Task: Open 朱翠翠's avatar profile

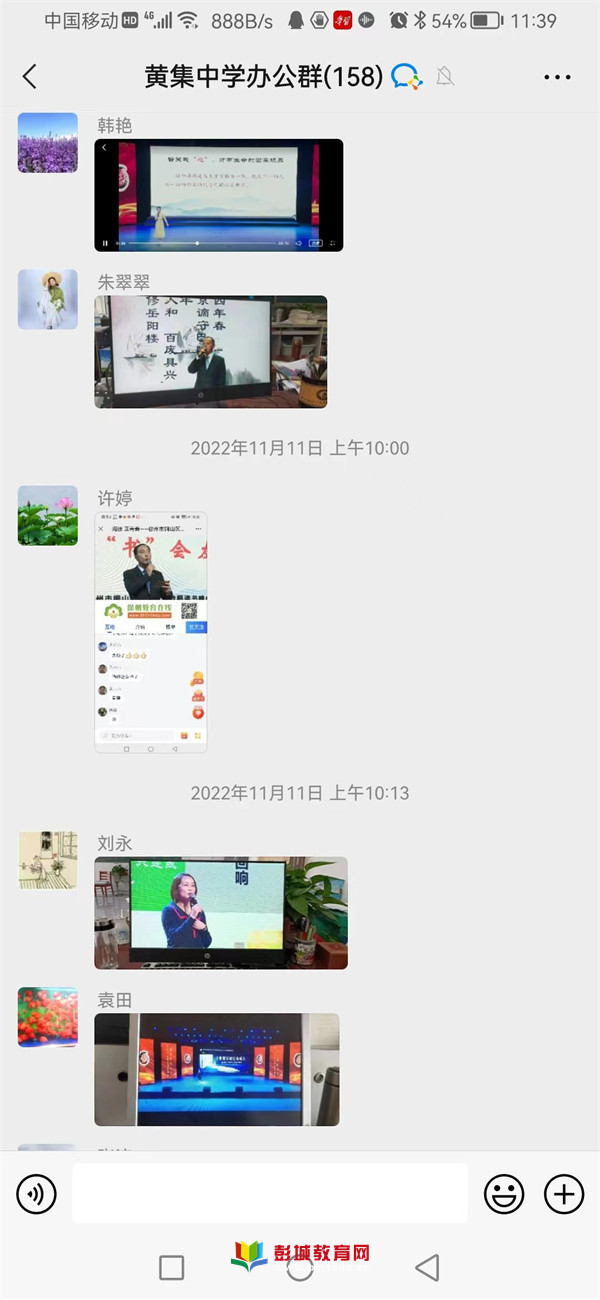Action: click(x=48, y=299)
